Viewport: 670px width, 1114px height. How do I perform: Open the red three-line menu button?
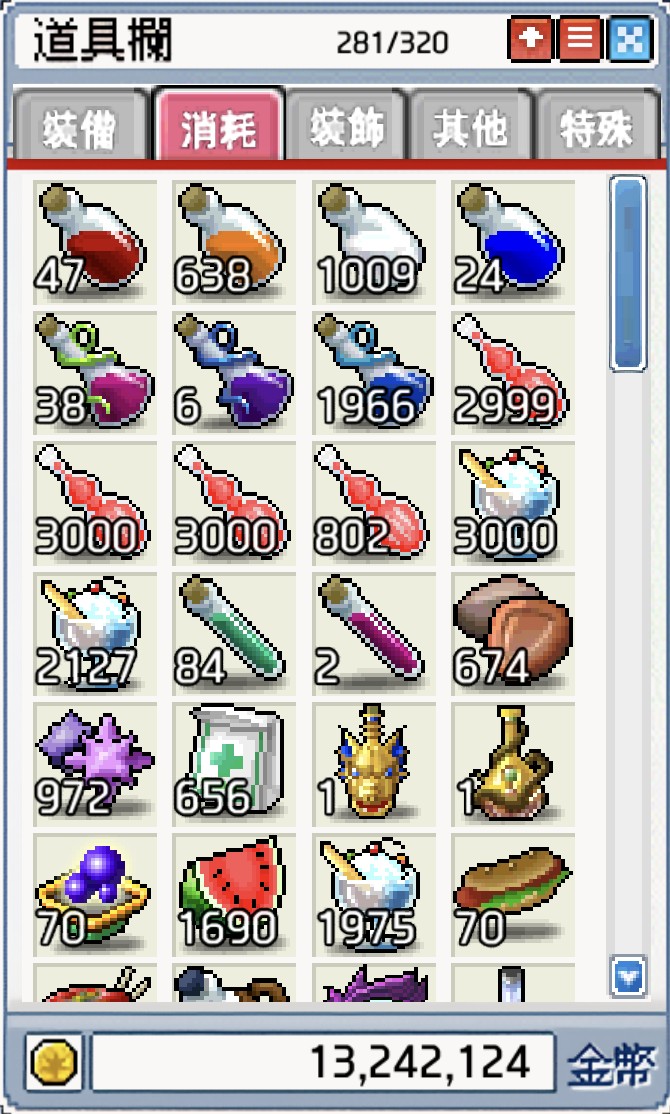(x=580, y=41)
